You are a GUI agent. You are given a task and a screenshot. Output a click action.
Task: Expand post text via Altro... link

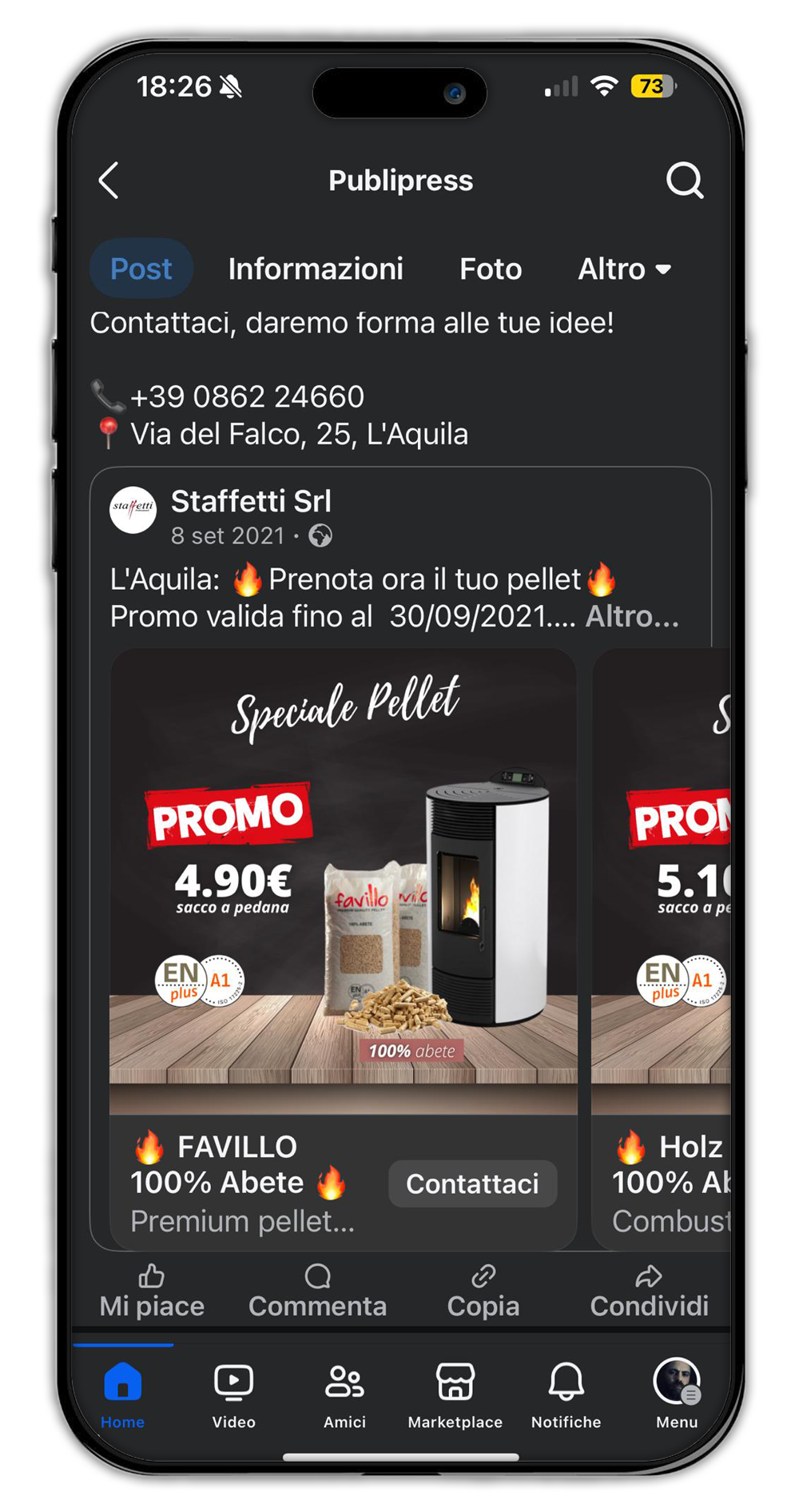pos(632,616)
